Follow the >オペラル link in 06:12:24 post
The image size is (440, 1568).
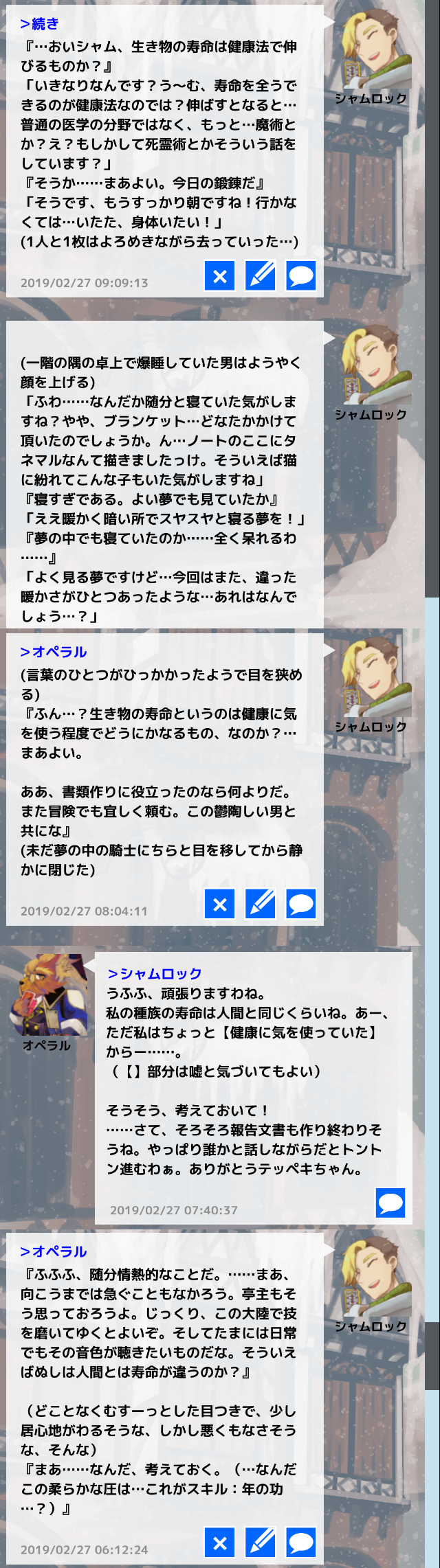54,1251
